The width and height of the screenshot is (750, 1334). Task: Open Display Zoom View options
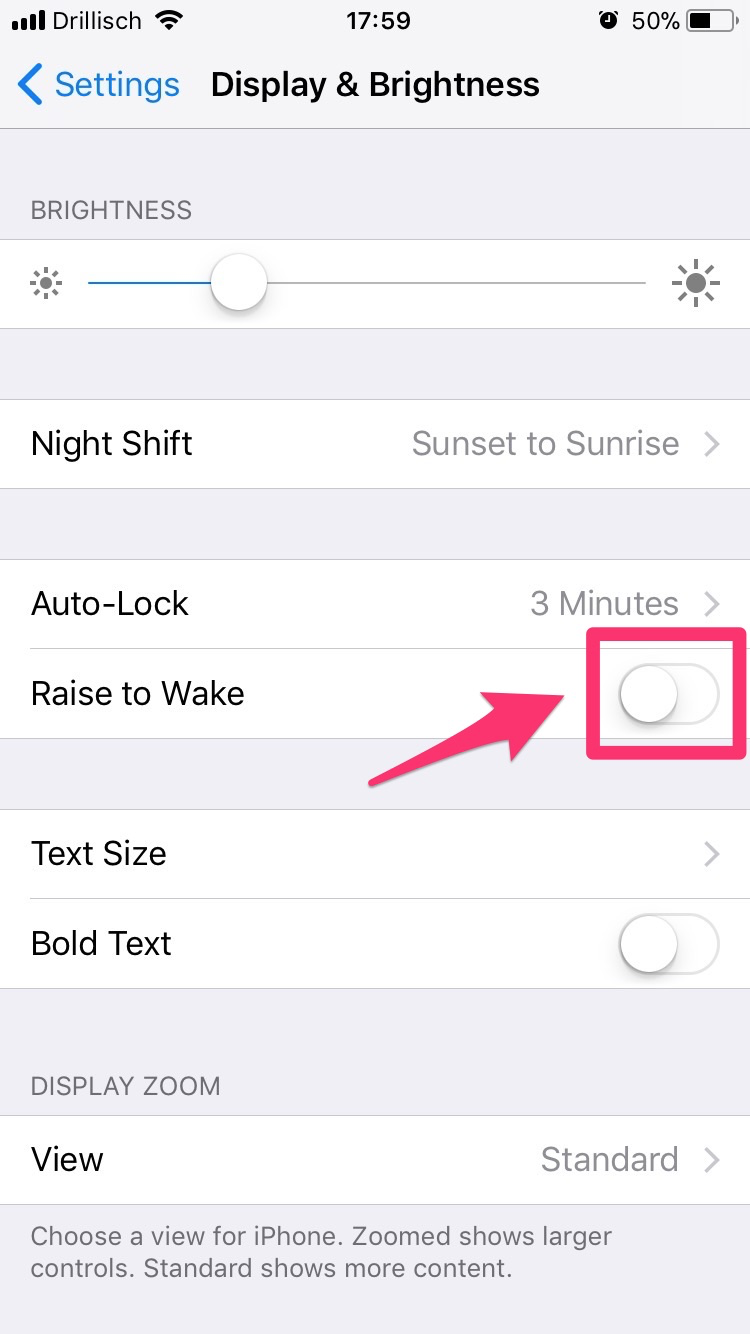(x=375, y=1160)
